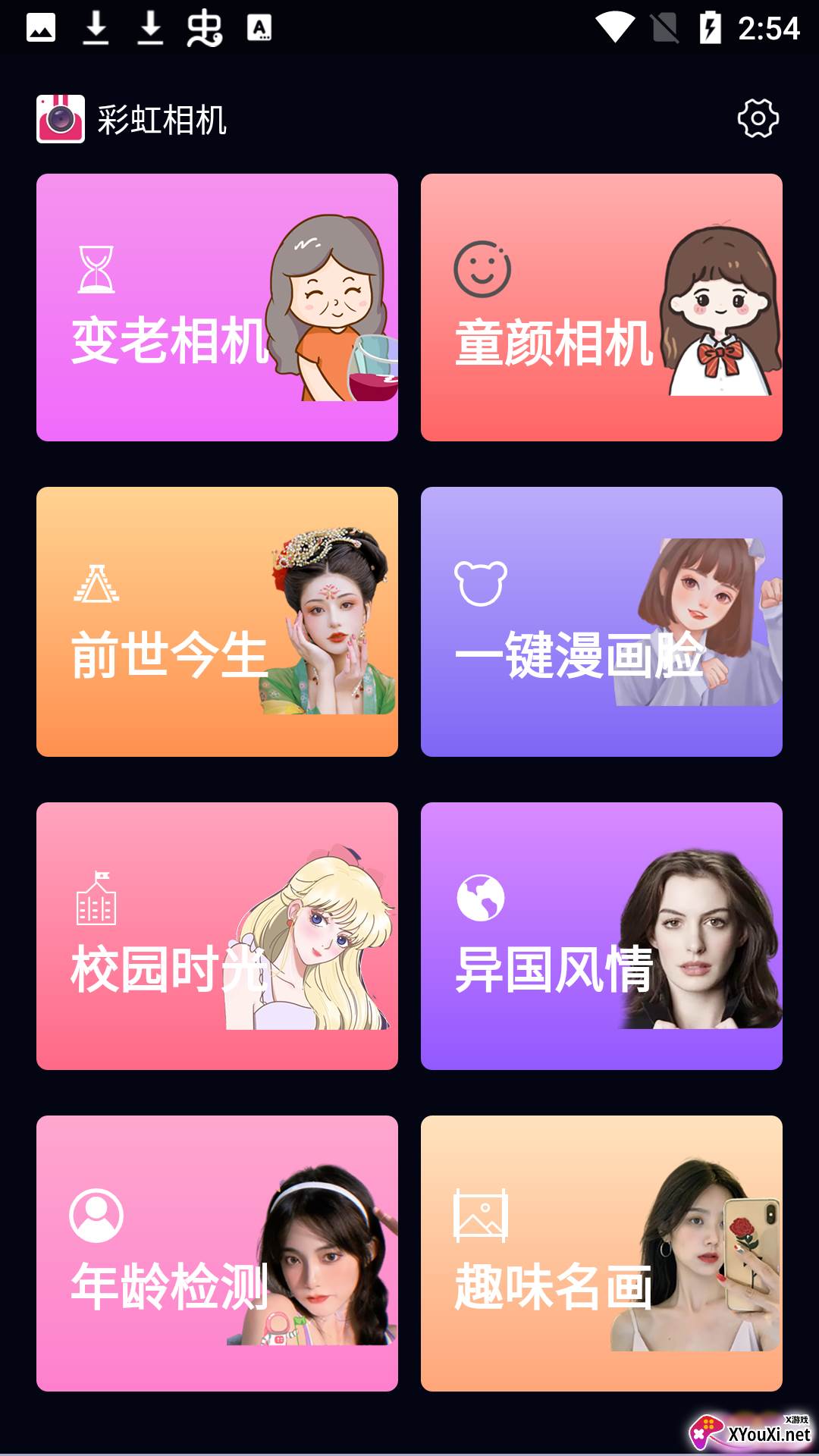Tap the 趣味名画 card
The image size is (819, 1456).
click(x=601, y=1252)
